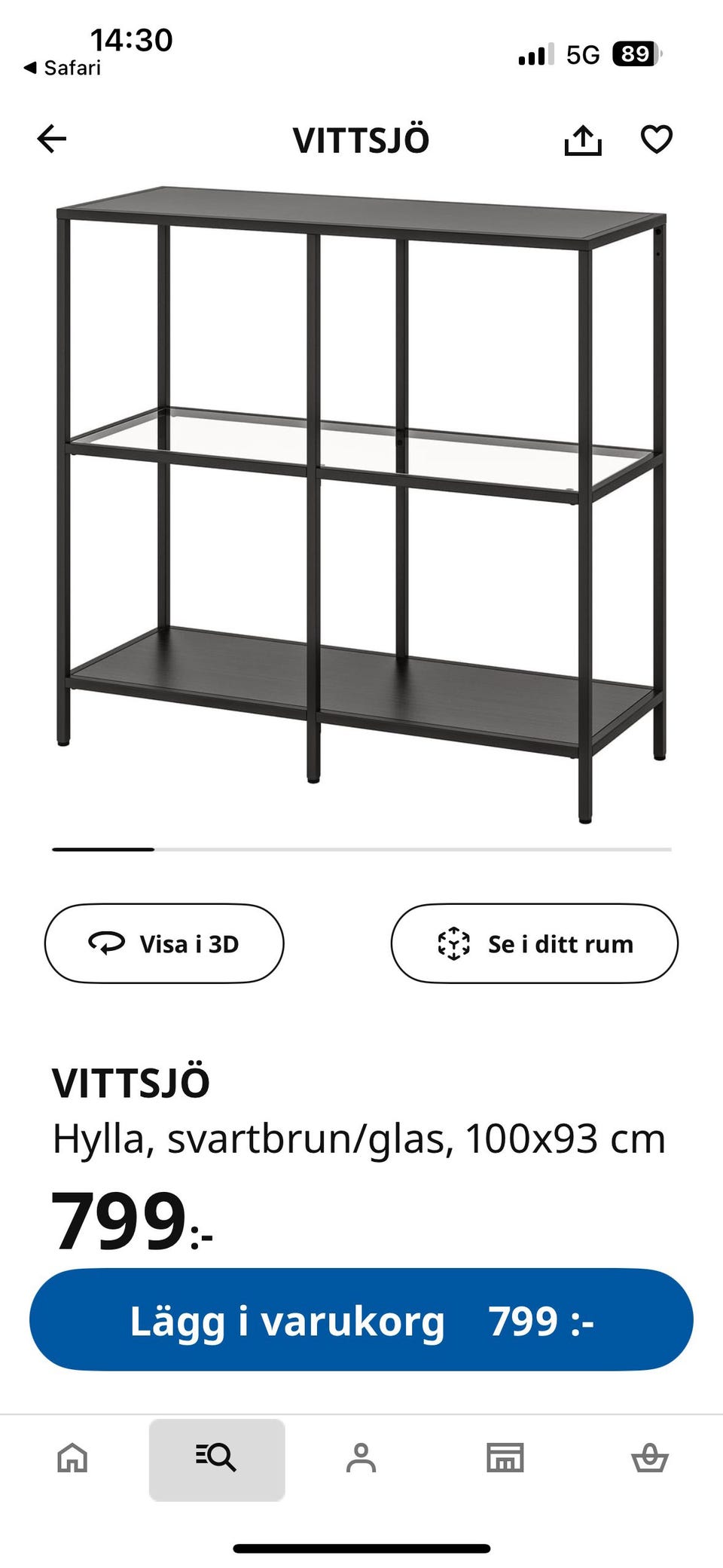The image size is (723, 1568).
Task: Switch to the store tab
Action: 505,1459
